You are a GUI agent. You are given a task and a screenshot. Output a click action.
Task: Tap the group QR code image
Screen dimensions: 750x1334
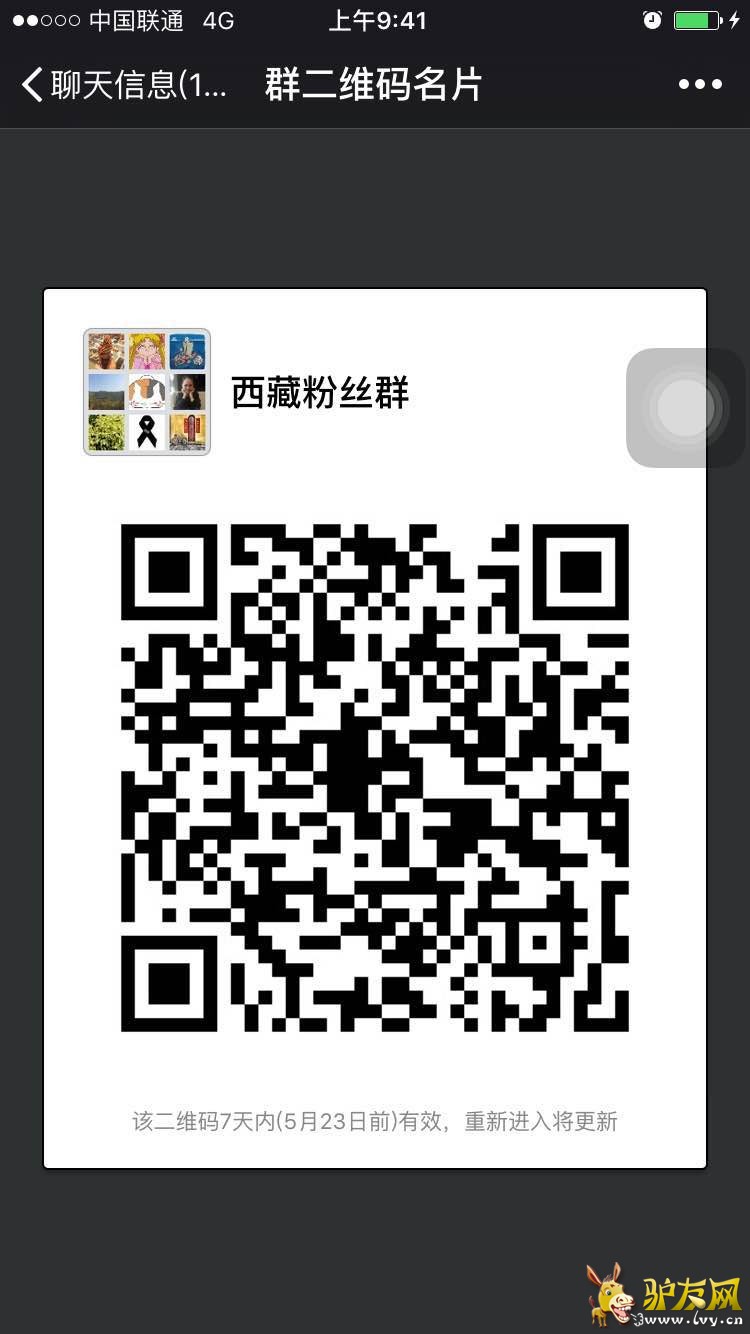pos(375,775)
